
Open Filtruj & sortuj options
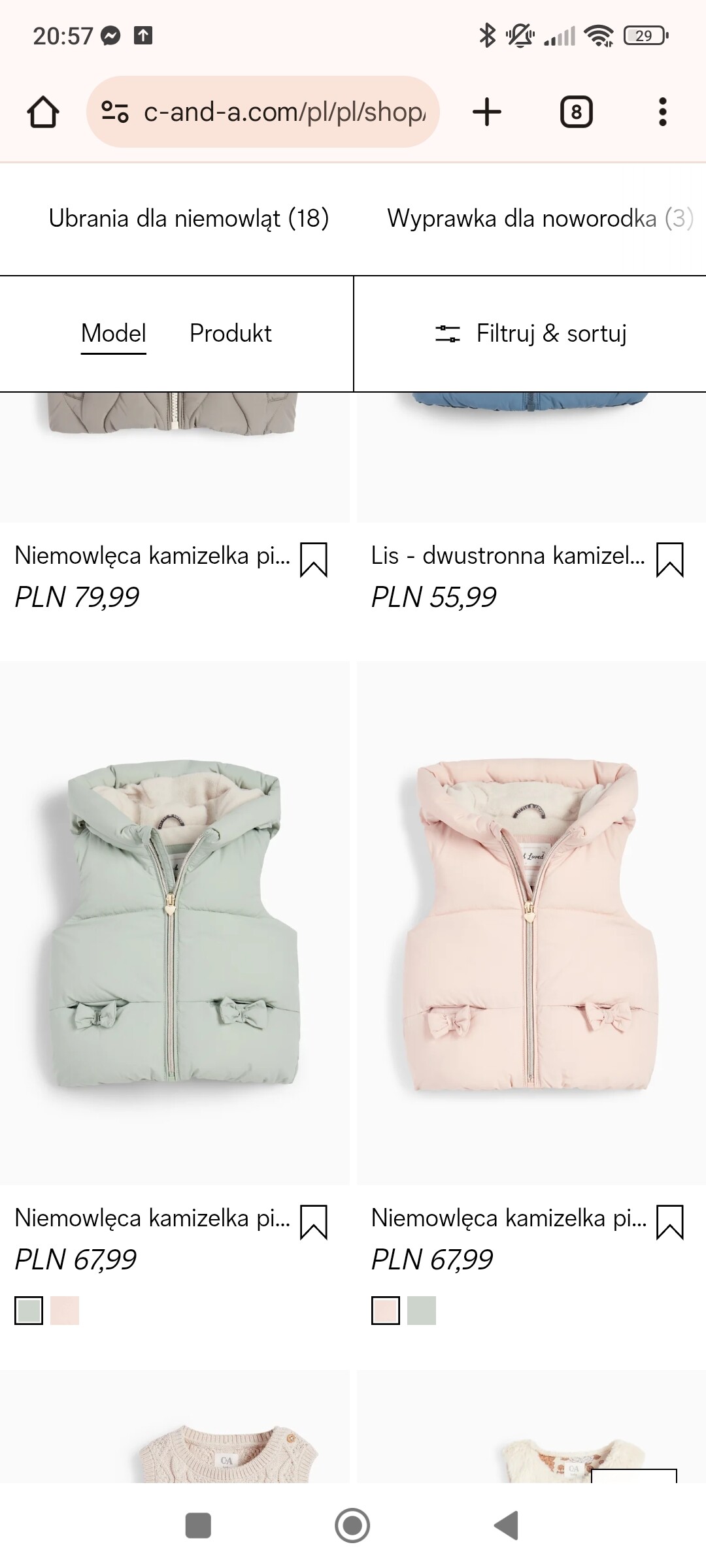click(531, 333)
